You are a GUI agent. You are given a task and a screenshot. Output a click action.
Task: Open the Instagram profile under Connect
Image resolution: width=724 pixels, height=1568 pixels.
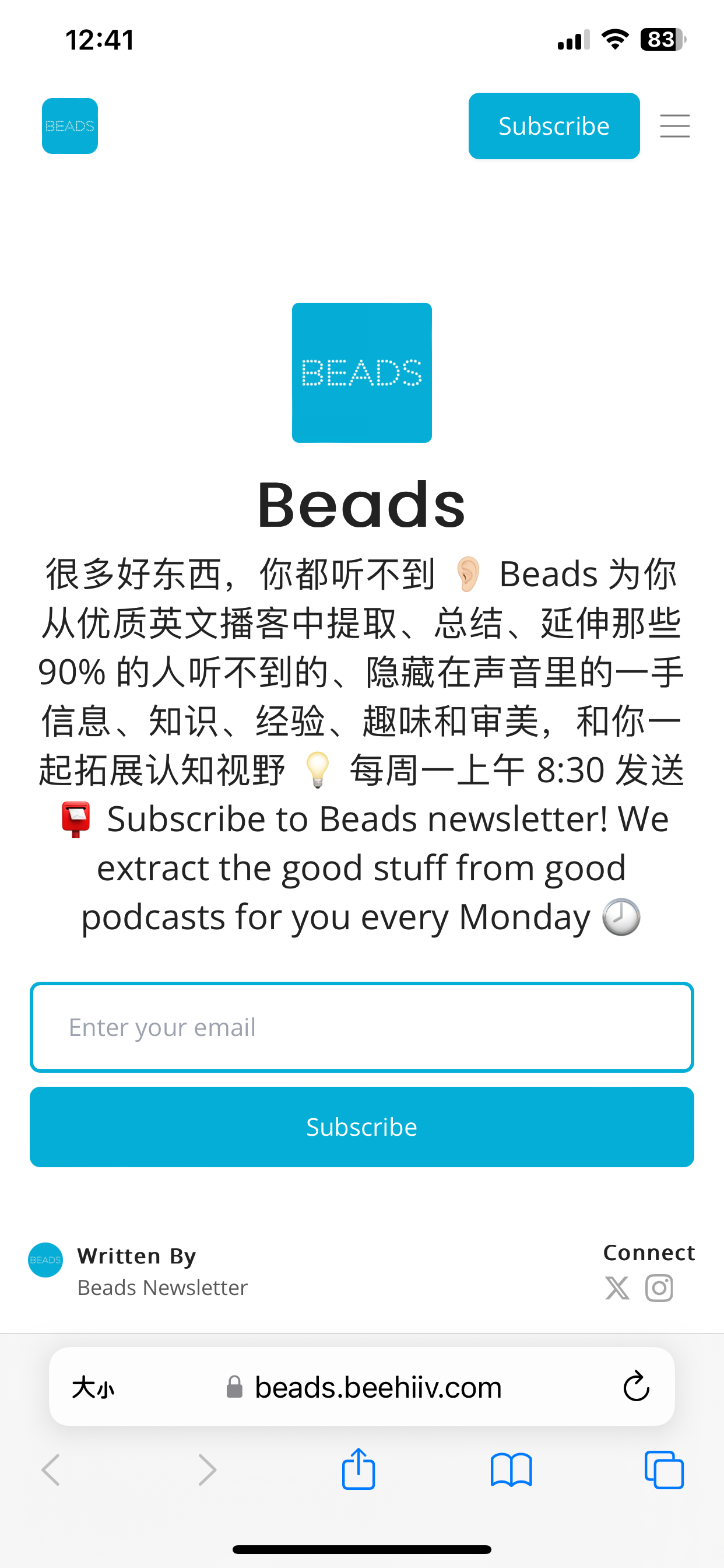pyautogui.click(x=659, y=1288)
